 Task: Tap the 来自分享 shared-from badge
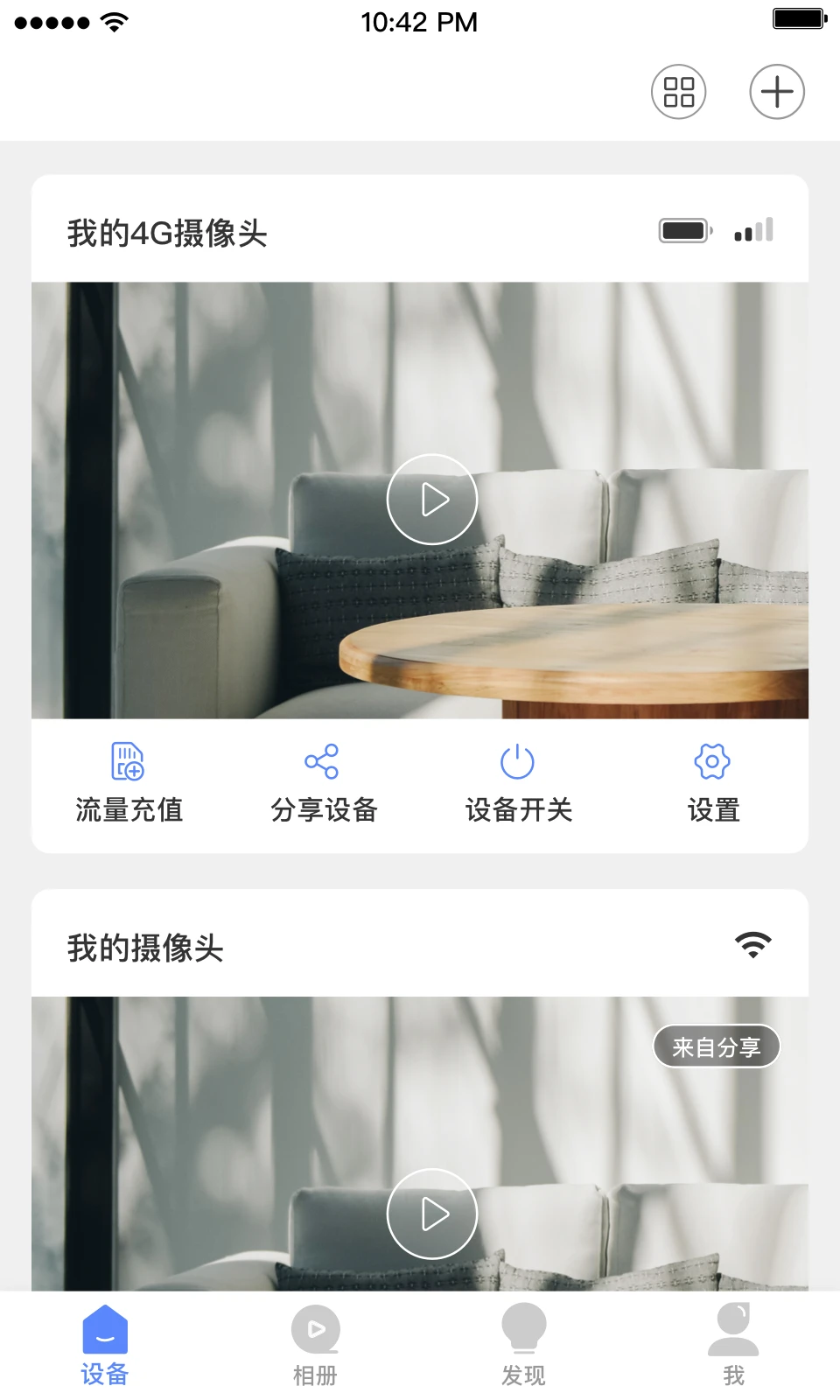click(717, 1046)
